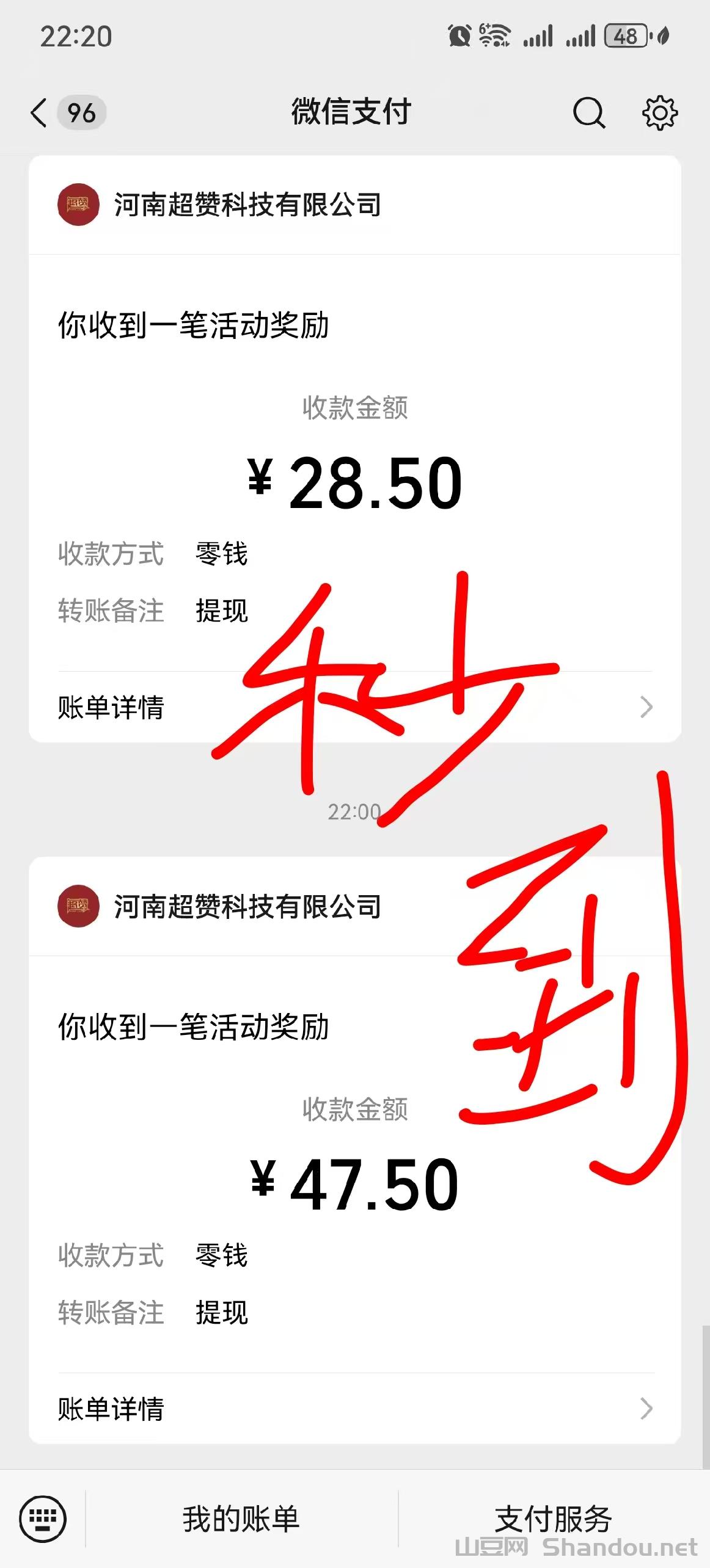Viewport: 710px width, 1568px height.
Task: Open 账单详情 for the ¥47.50 payment
Action: pos(355,1409)
